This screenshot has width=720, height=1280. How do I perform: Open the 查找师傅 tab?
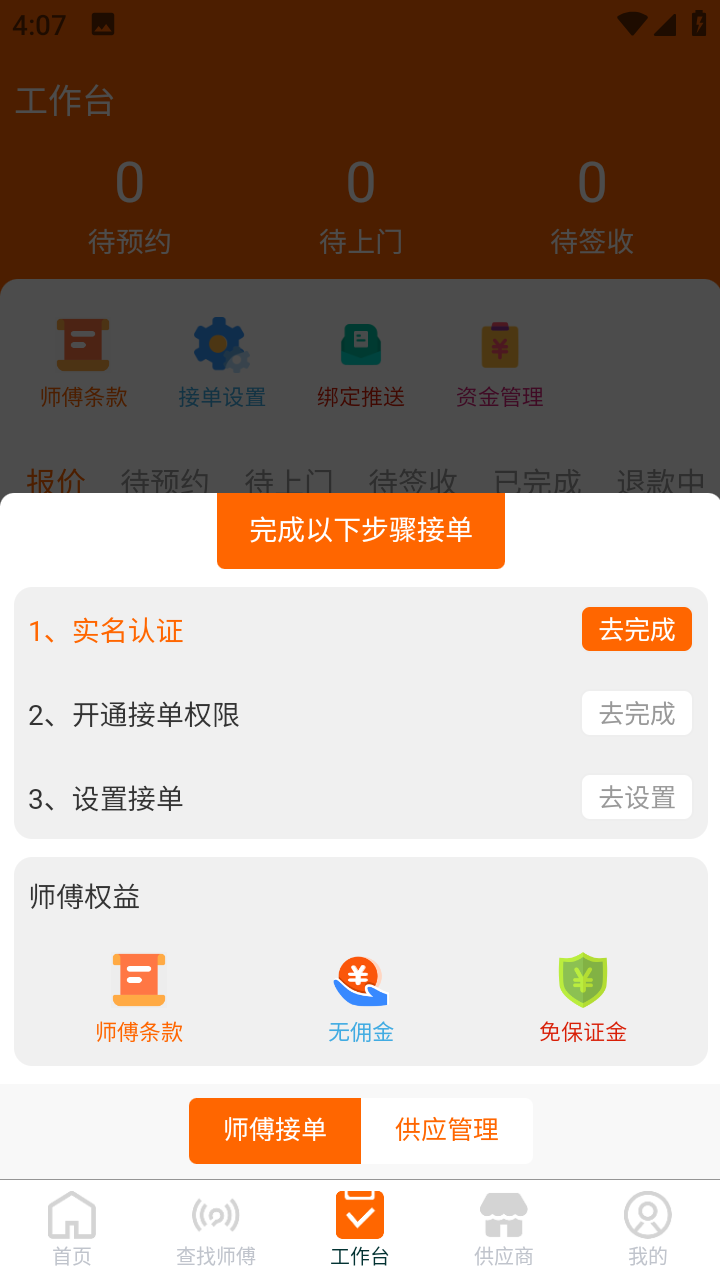tap(216, 1229)
